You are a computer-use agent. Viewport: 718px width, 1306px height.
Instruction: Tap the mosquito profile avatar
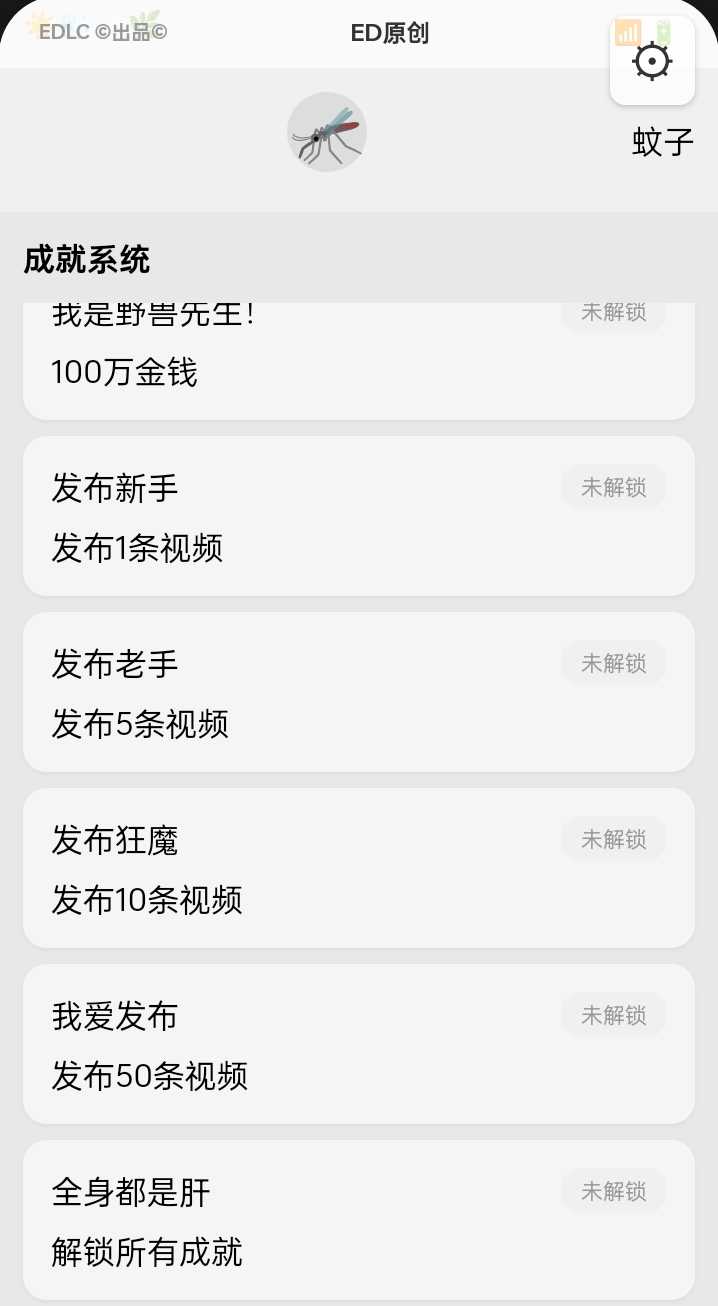tap(327, 132)
